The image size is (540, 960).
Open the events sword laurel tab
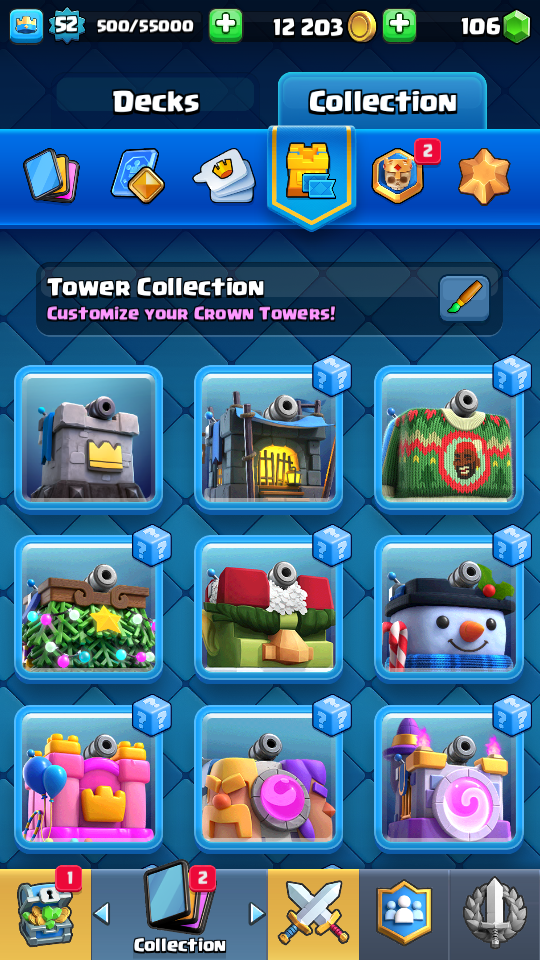pos(494,914)
